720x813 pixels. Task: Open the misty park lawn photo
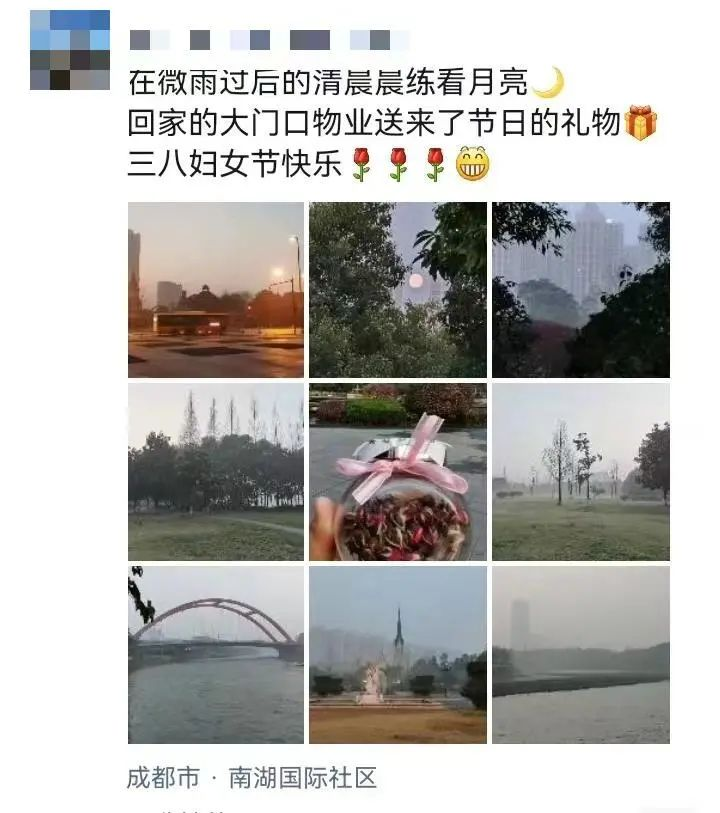click(x=580, y=471)
